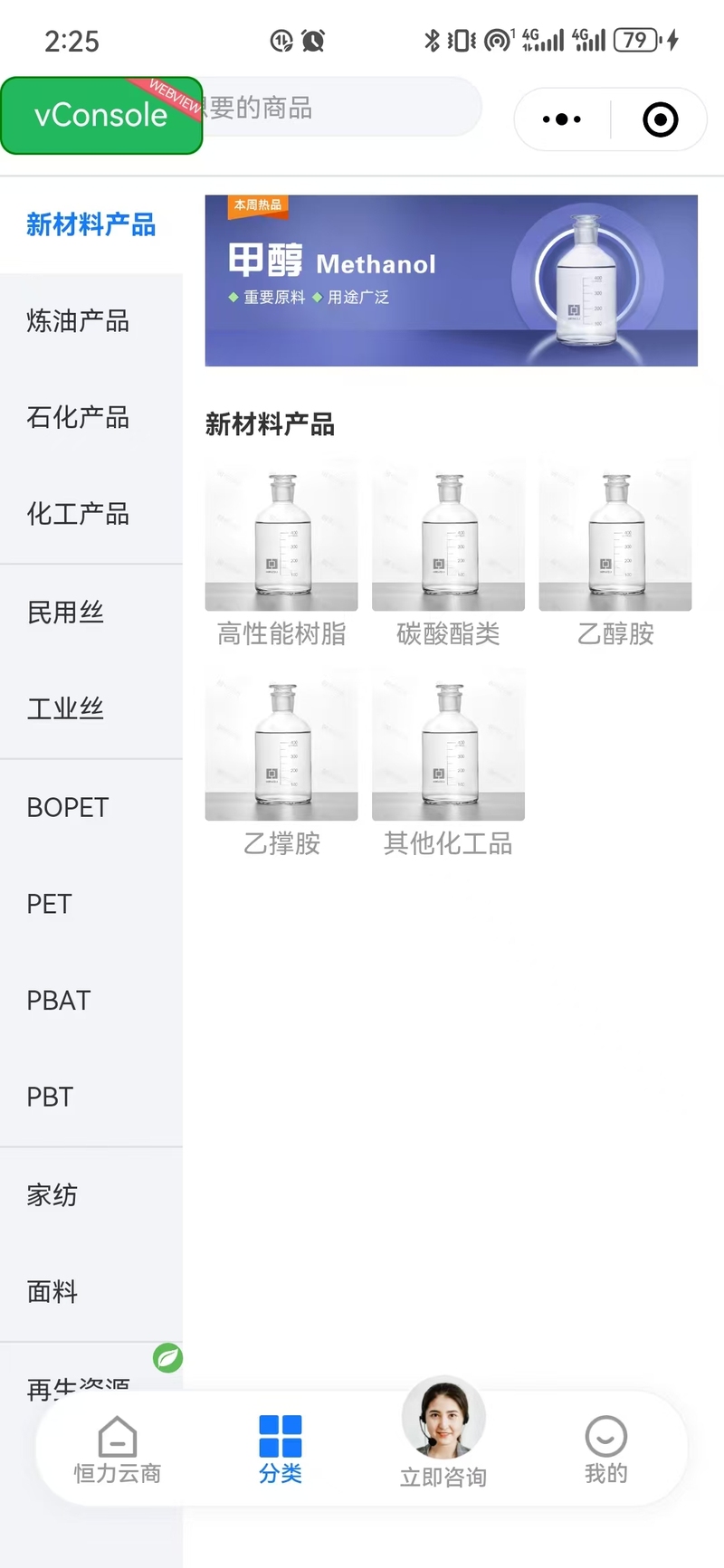The width and height of the screenshot is (724, 1568).
Task: Open the 甲醇 Methanol banner
Action: pos(451,280)
